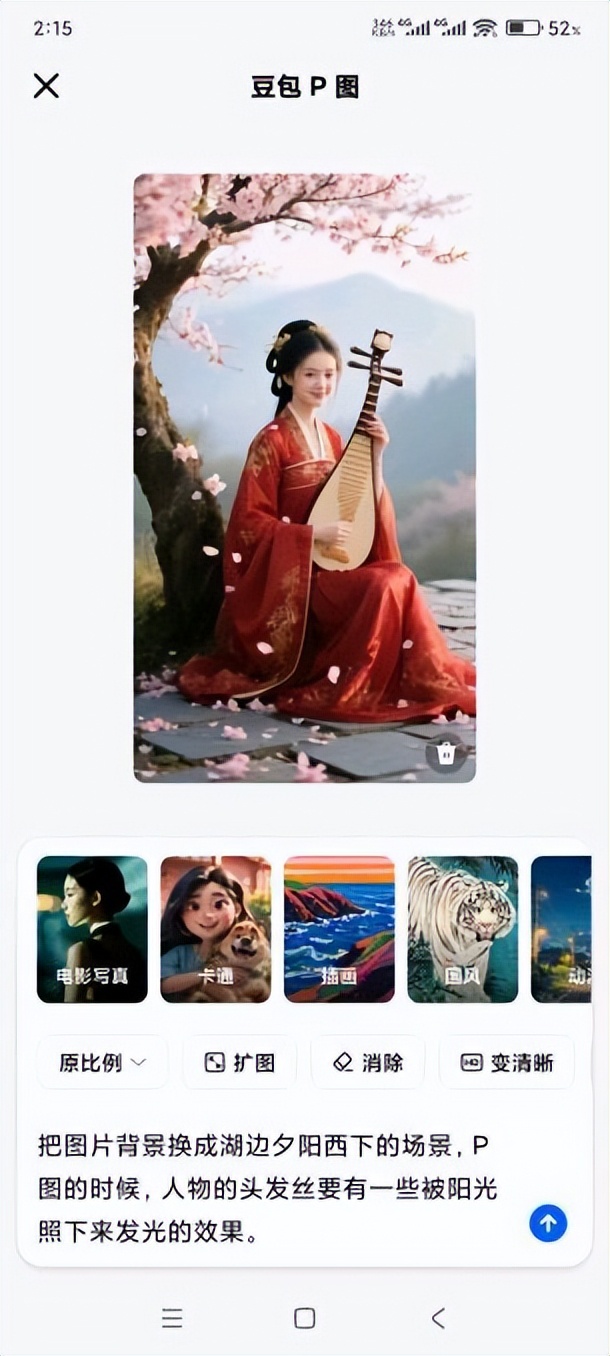The height and width of the screenshot is (1356, 610).
Task: Open the 原比例 ratio dropdown
Action: click(102, 1062)
